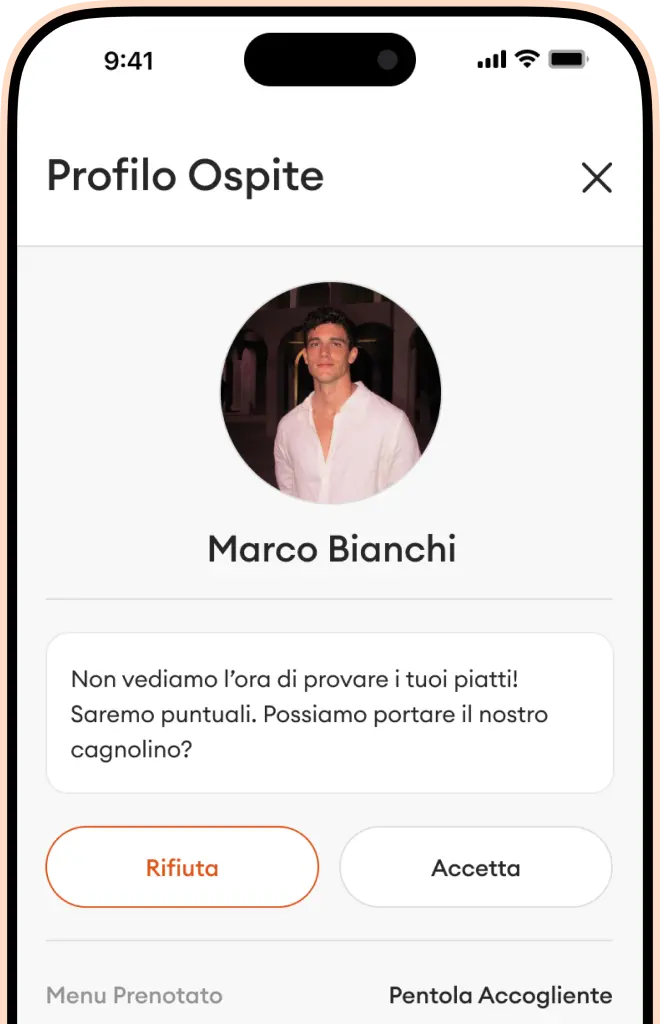This screenshot has width=660, height=1024.
Task: Close the Profilo Ospite panel
Action: point(596,178)
